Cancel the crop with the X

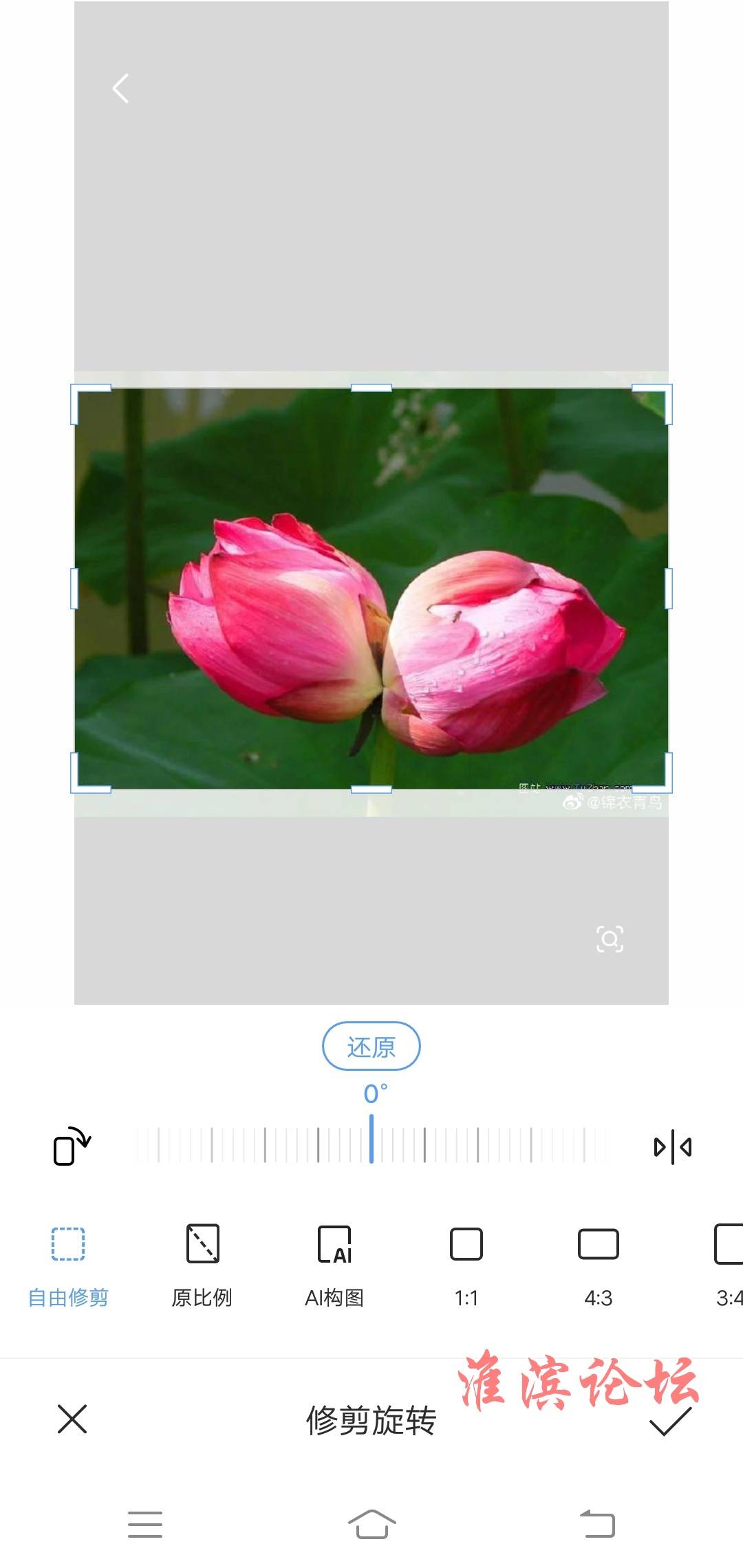point(72,1419)
